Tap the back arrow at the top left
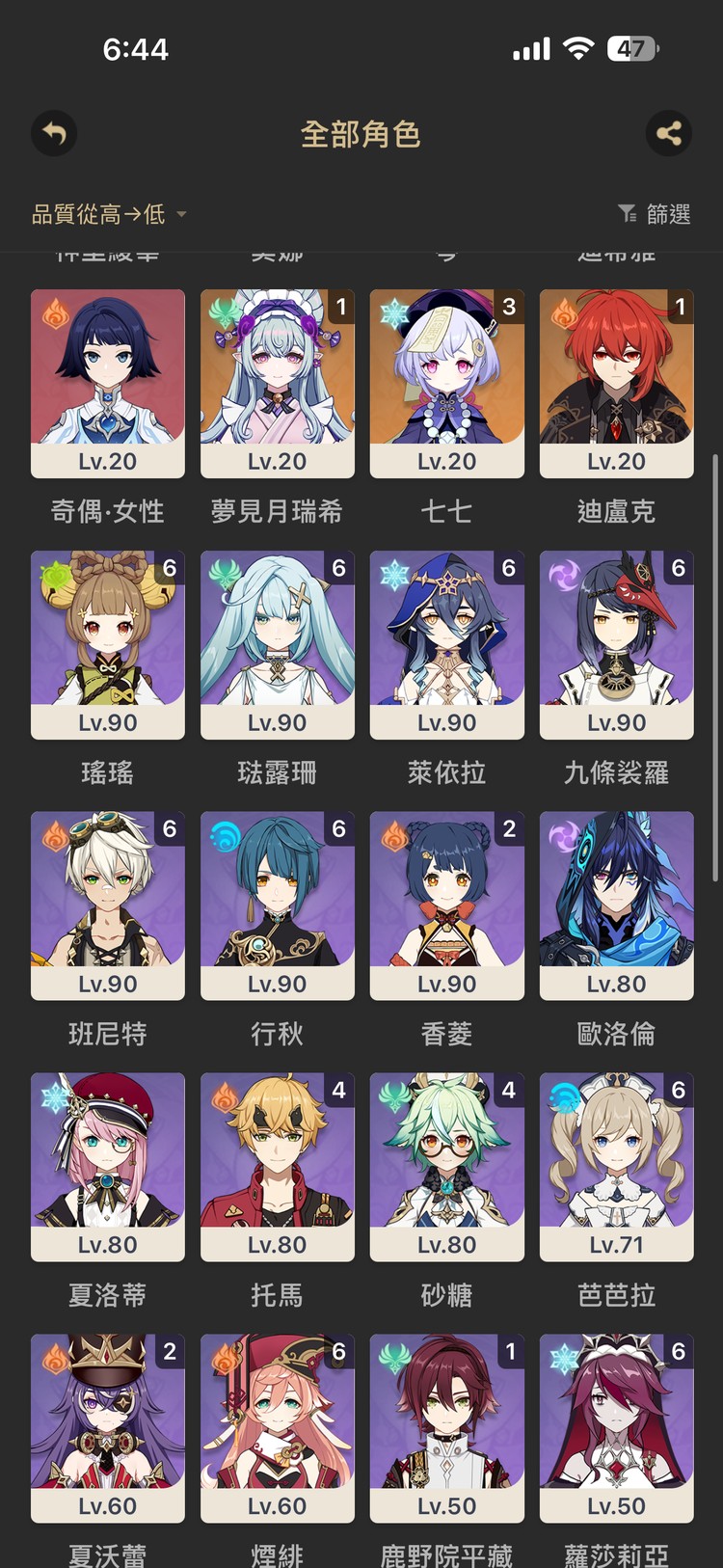This screenshot has height=1568, width=723. point(54,134)
